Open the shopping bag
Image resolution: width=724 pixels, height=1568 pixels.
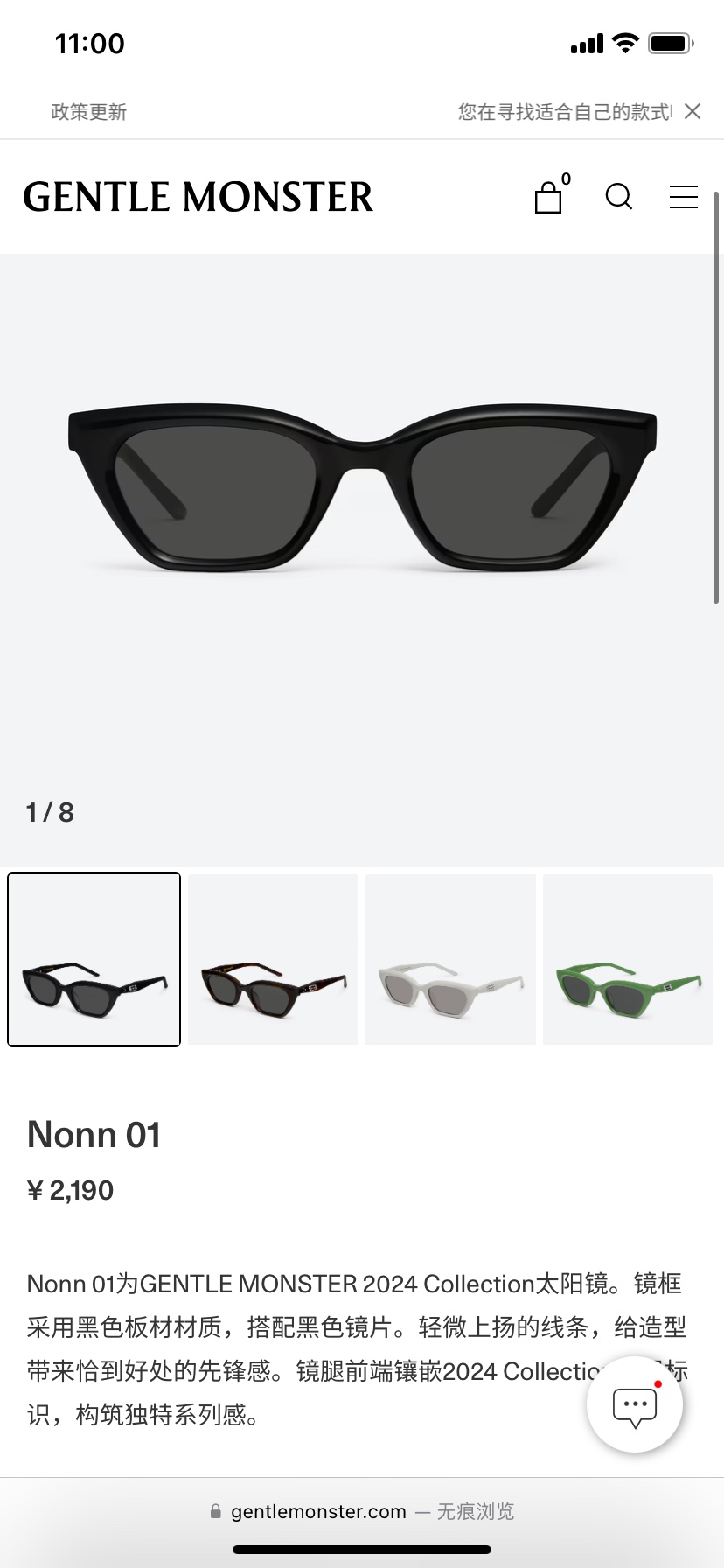[550, 195]
